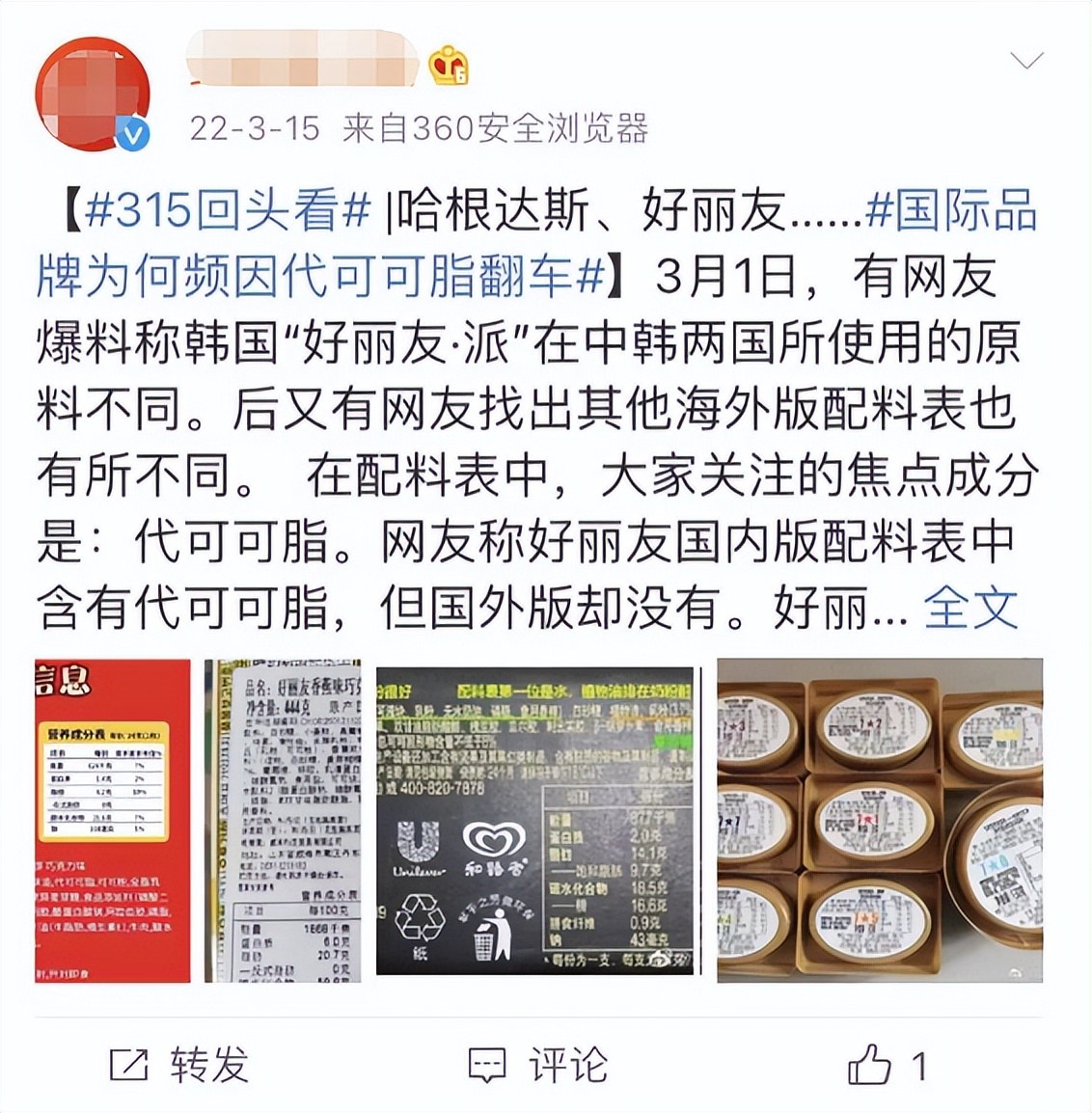Open the poster's profile avatar
This screenshot has height=1113, width=1092.
coord(93,95)
